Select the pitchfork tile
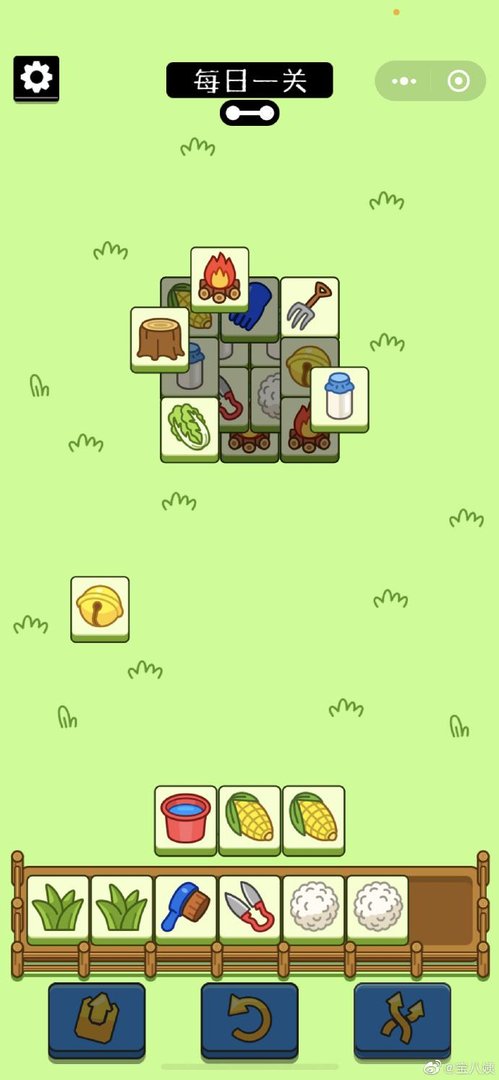499x1080 pixels. tap(309, 307)
